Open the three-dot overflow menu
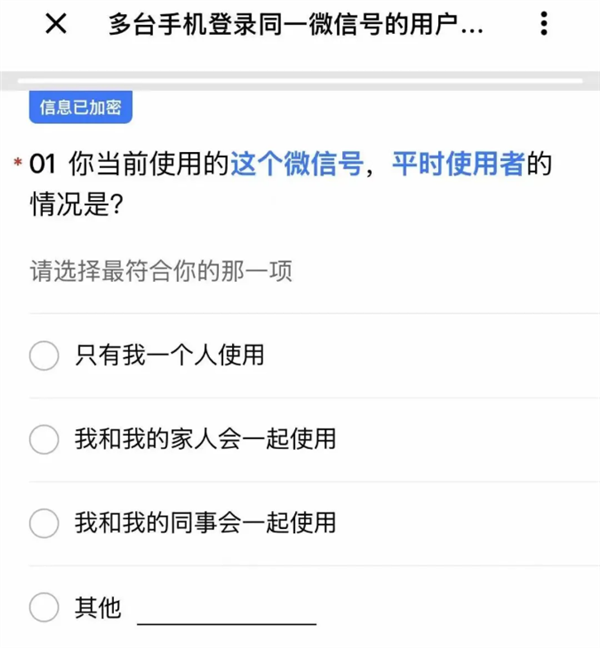Viewport: 600px width, 648px height. [543, 25]
